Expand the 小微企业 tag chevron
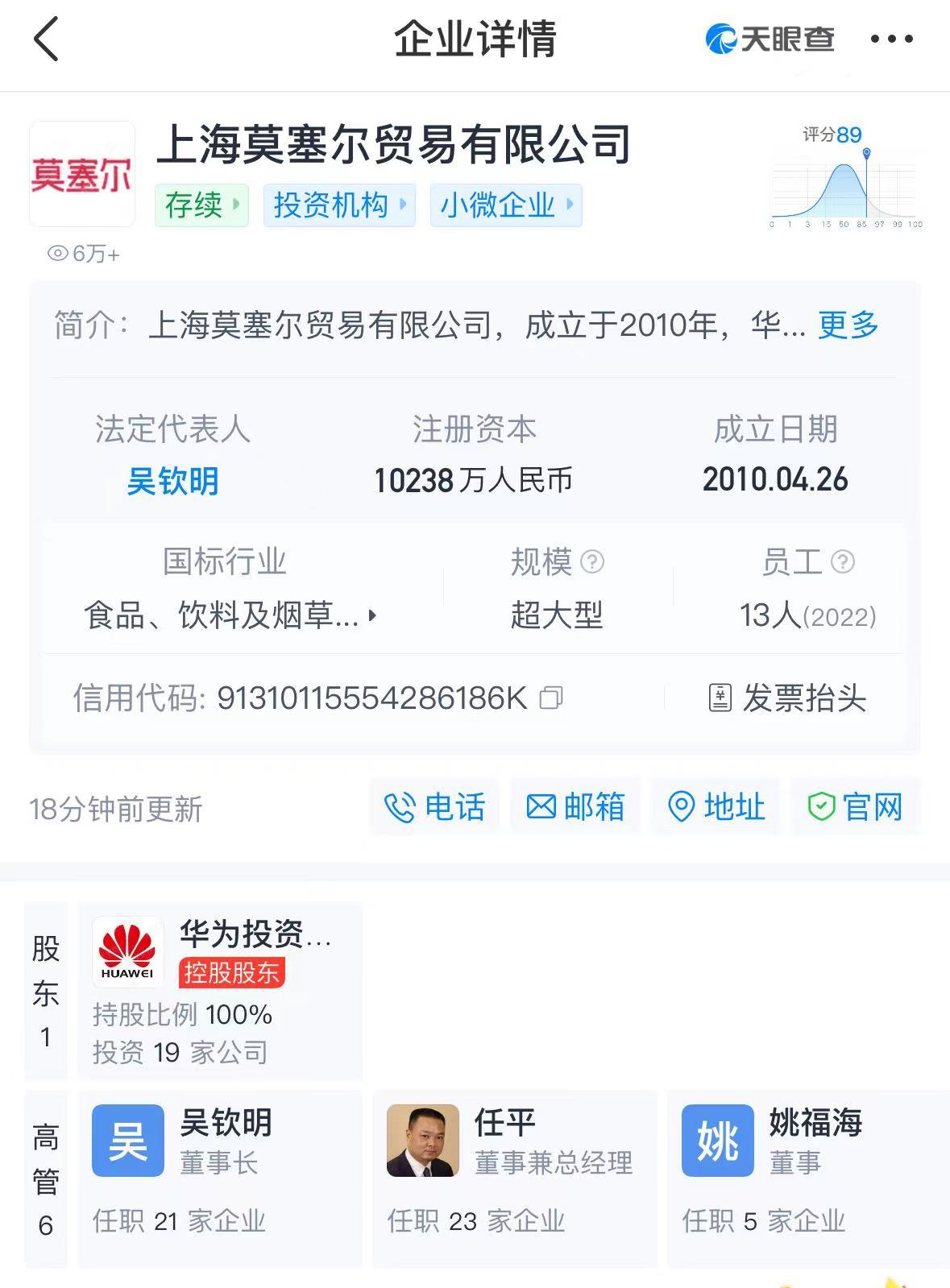950x1288 pixels. [x=568, y=205]
